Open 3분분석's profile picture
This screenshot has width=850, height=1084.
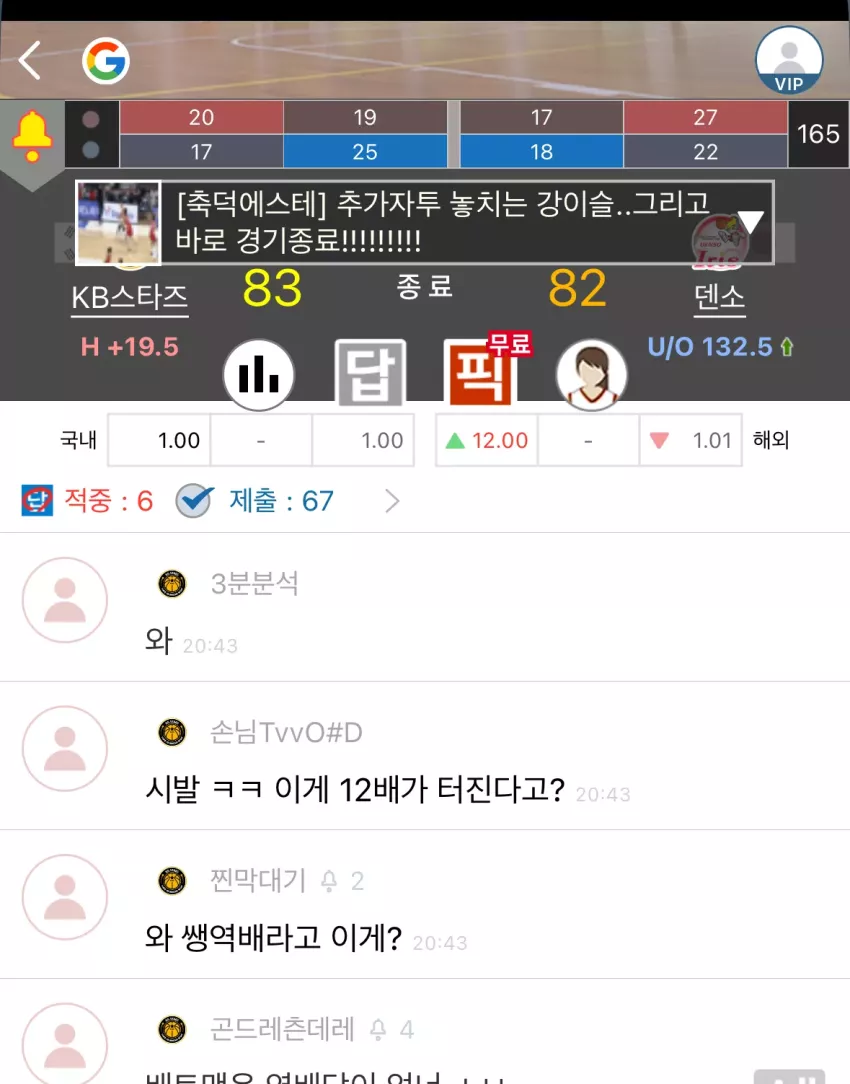(x=65, y=600)
